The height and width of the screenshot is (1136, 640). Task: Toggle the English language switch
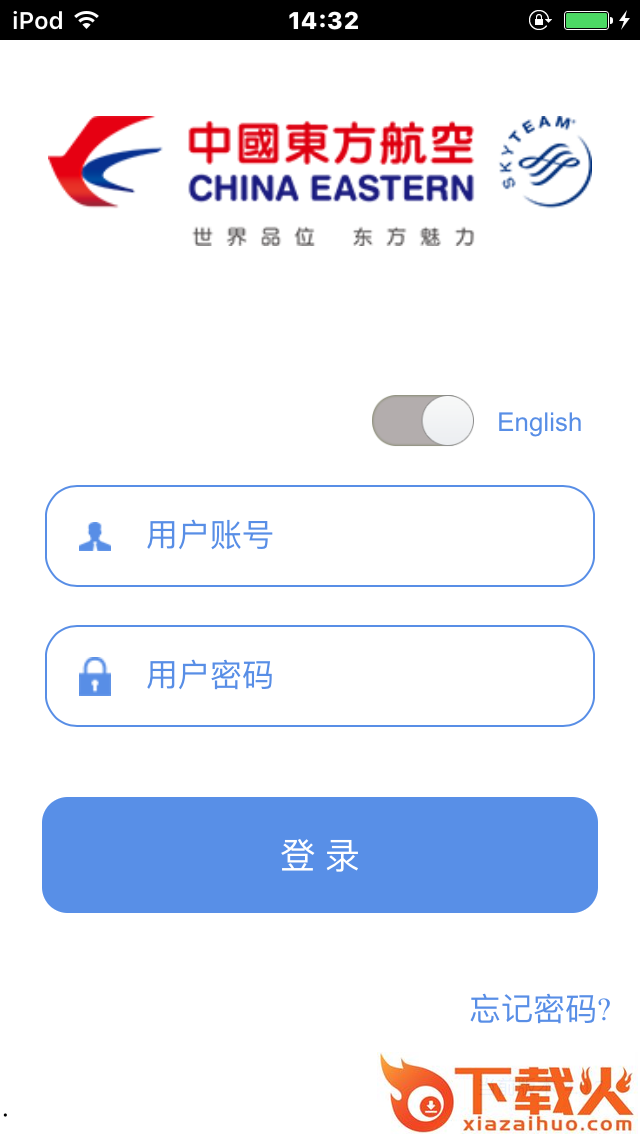[423, 420]
